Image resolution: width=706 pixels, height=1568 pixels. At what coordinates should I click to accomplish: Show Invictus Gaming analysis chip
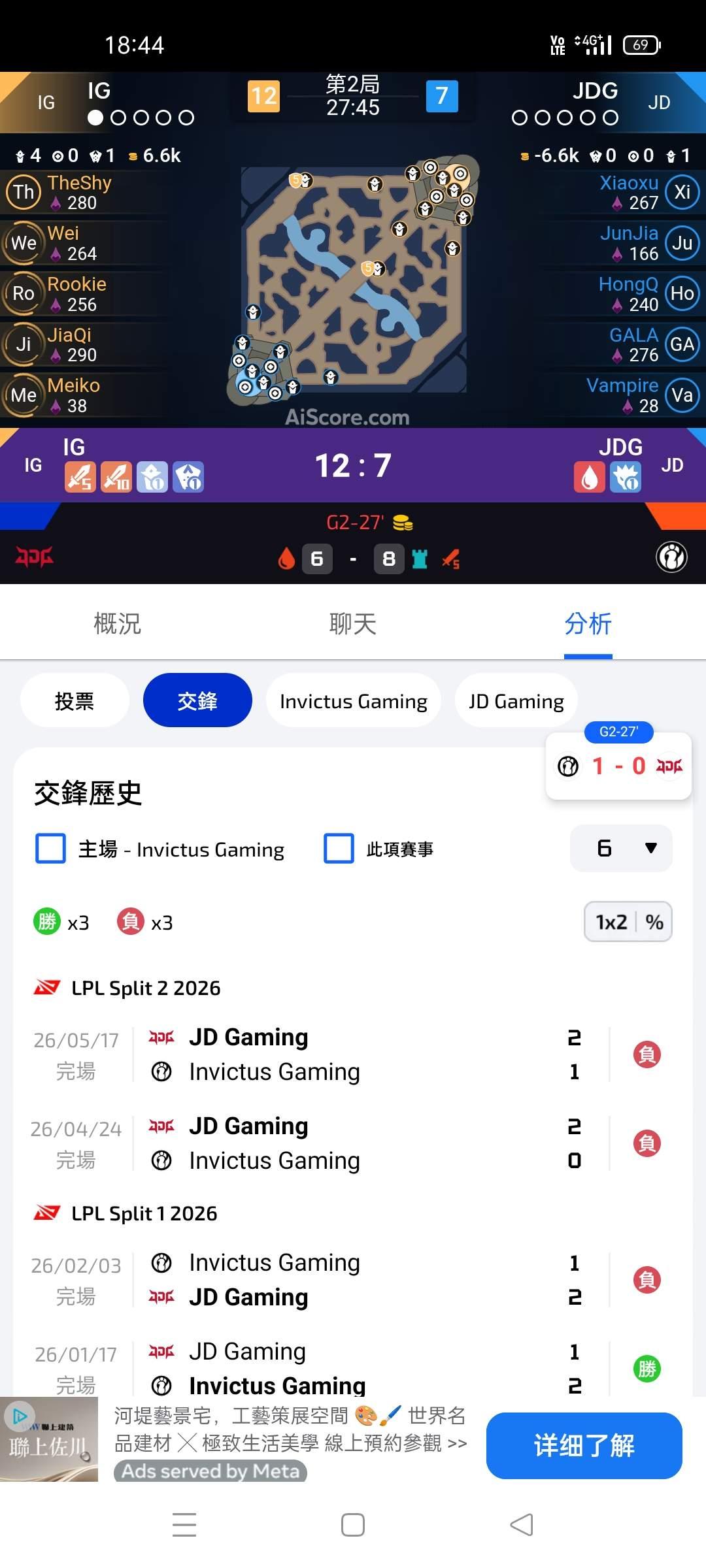pyautogui.click(x=353, y=700)
